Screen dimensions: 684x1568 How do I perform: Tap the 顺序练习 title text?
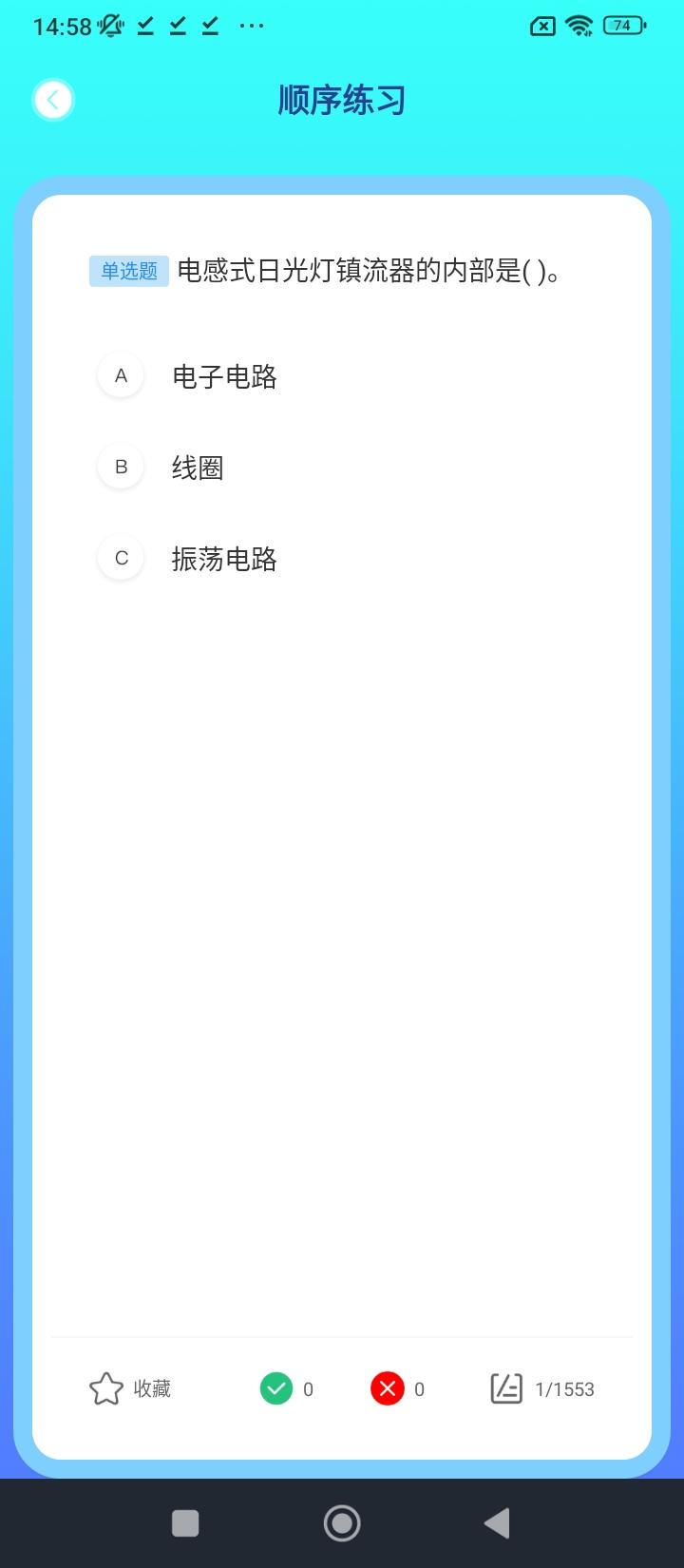coord(342,100)
